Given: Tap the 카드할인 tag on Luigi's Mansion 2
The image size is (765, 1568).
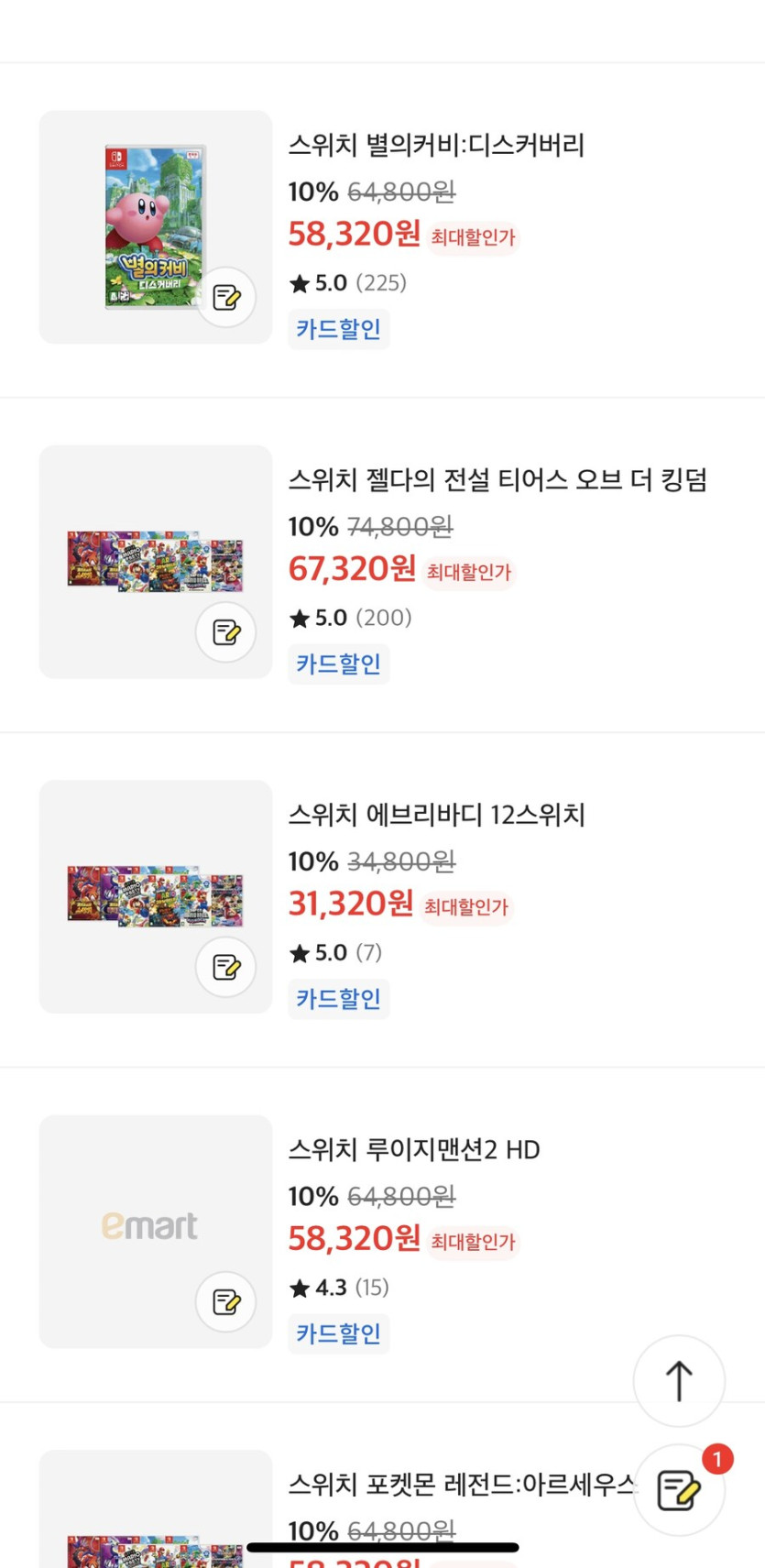Looking at the screenshot, I should click(338, 1334).
